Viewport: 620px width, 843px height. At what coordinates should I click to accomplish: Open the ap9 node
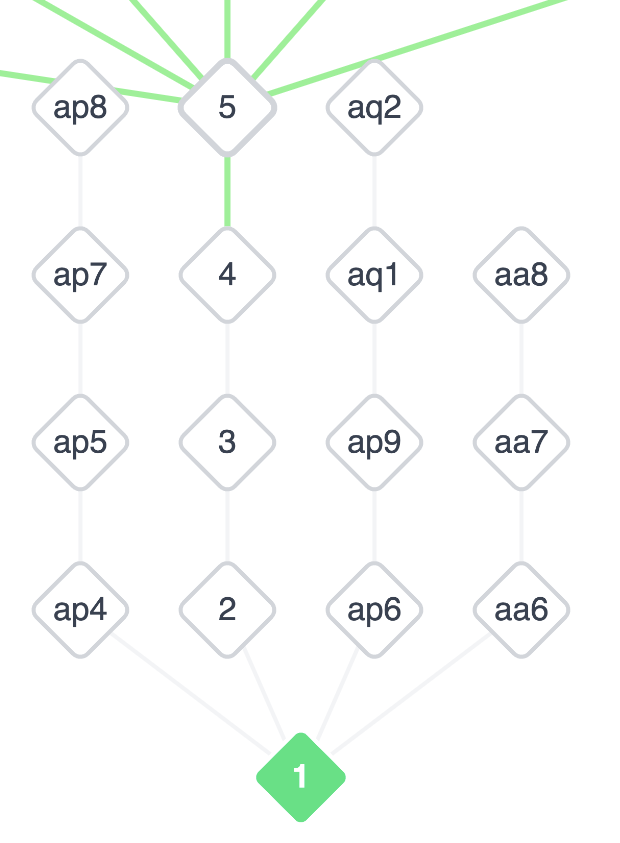coord(374,442)
